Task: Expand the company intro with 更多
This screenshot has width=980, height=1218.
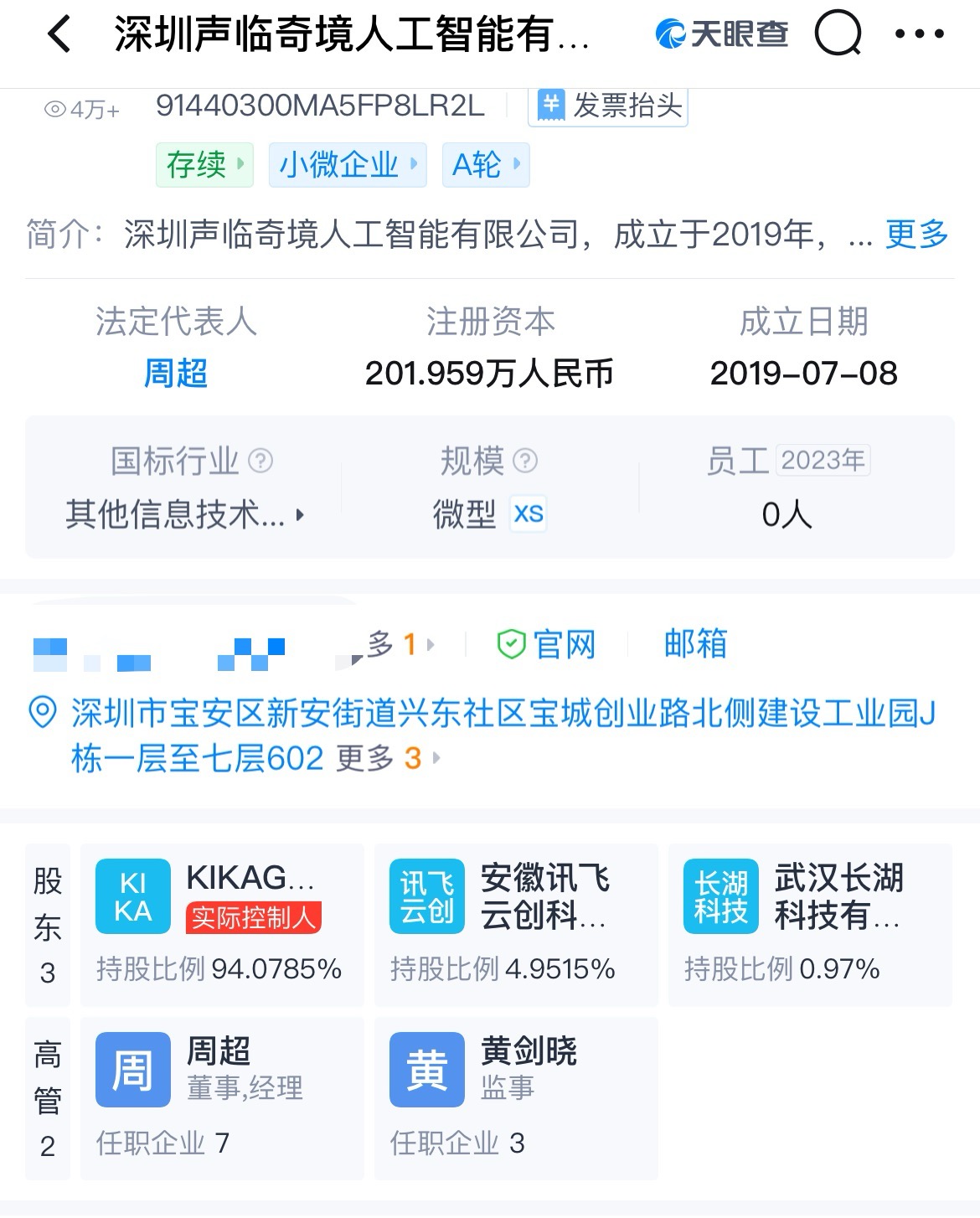Action: tap(916, 235)
